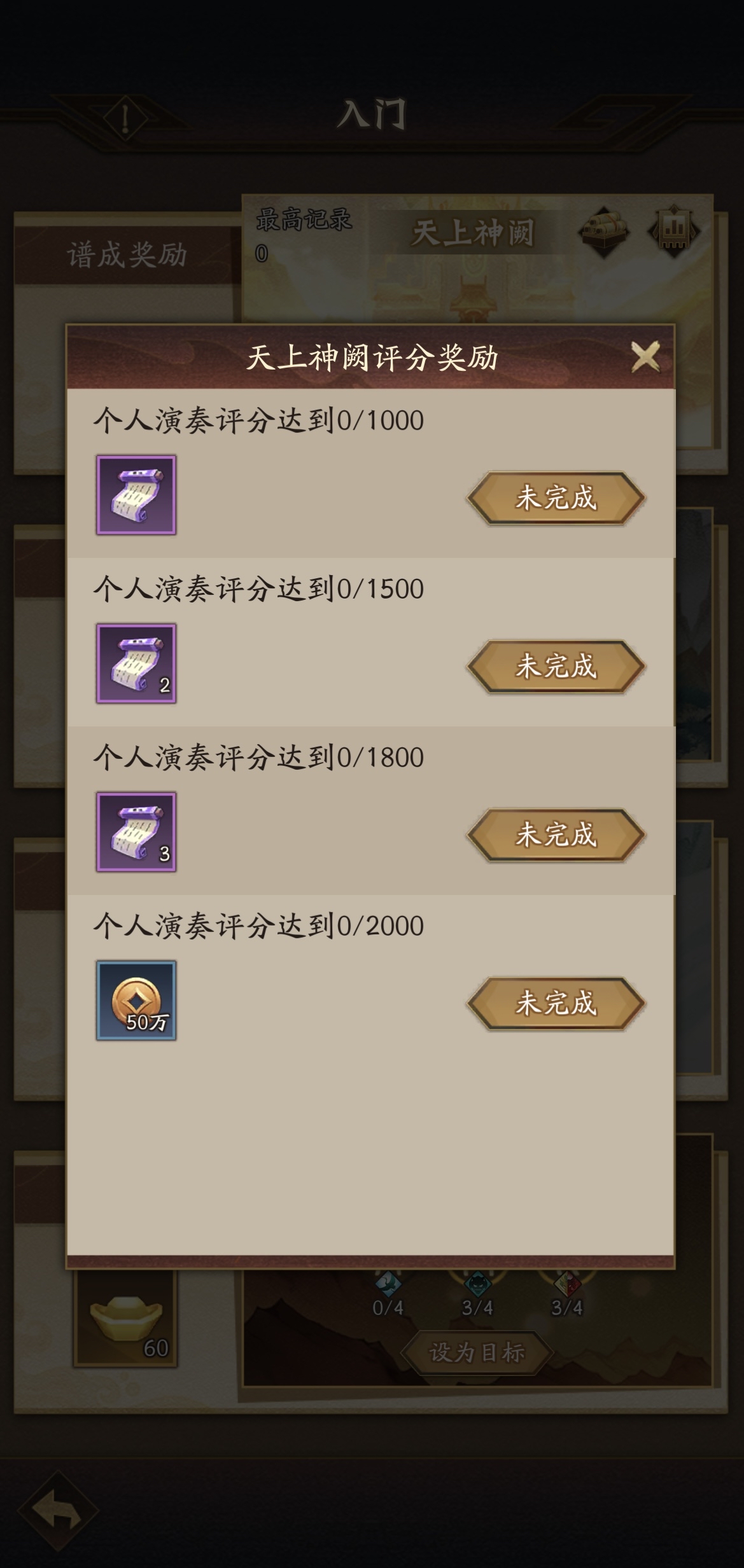The width and height of the screenshot is (744, 1568).
Task: Tap 未完成 button for 0/1500 reward
Action: [556, 667]
